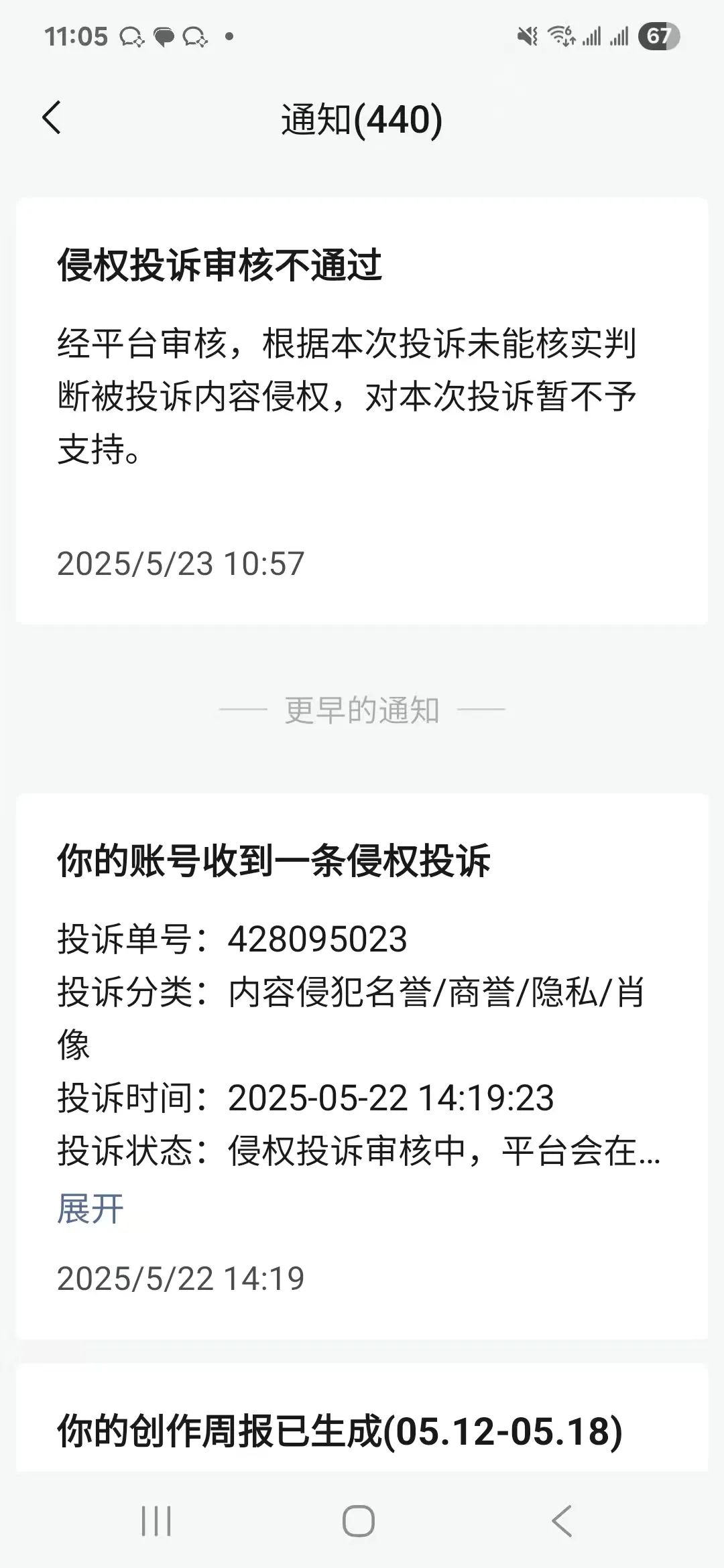Go back from the 通知 page
This screenshot has height=1568, width=724.
point(52,118)
